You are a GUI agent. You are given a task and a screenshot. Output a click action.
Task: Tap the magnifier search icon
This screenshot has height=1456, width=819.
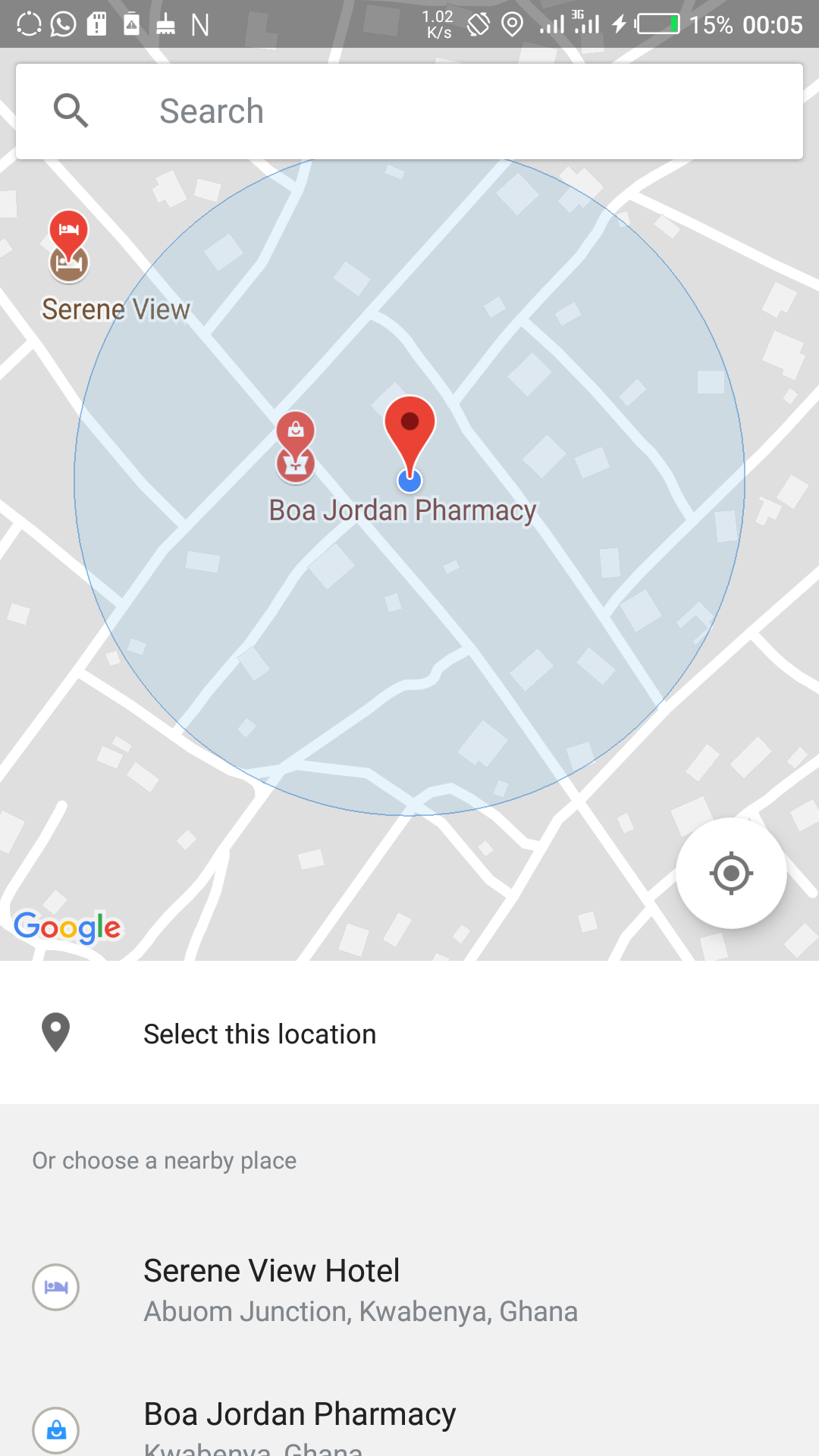coord(71,111)
